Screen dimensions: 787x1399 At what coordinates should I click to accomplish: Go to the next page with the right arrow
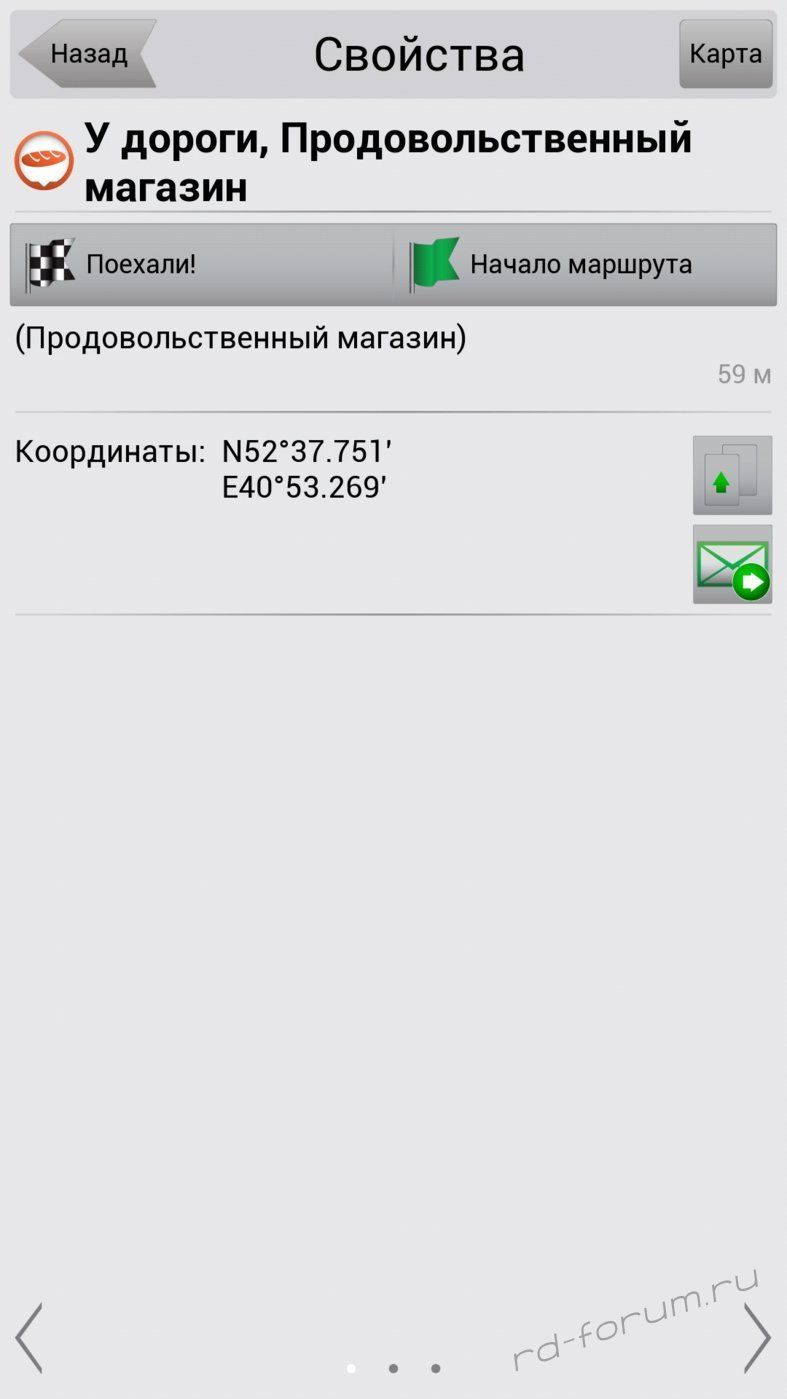[757, 1337]
